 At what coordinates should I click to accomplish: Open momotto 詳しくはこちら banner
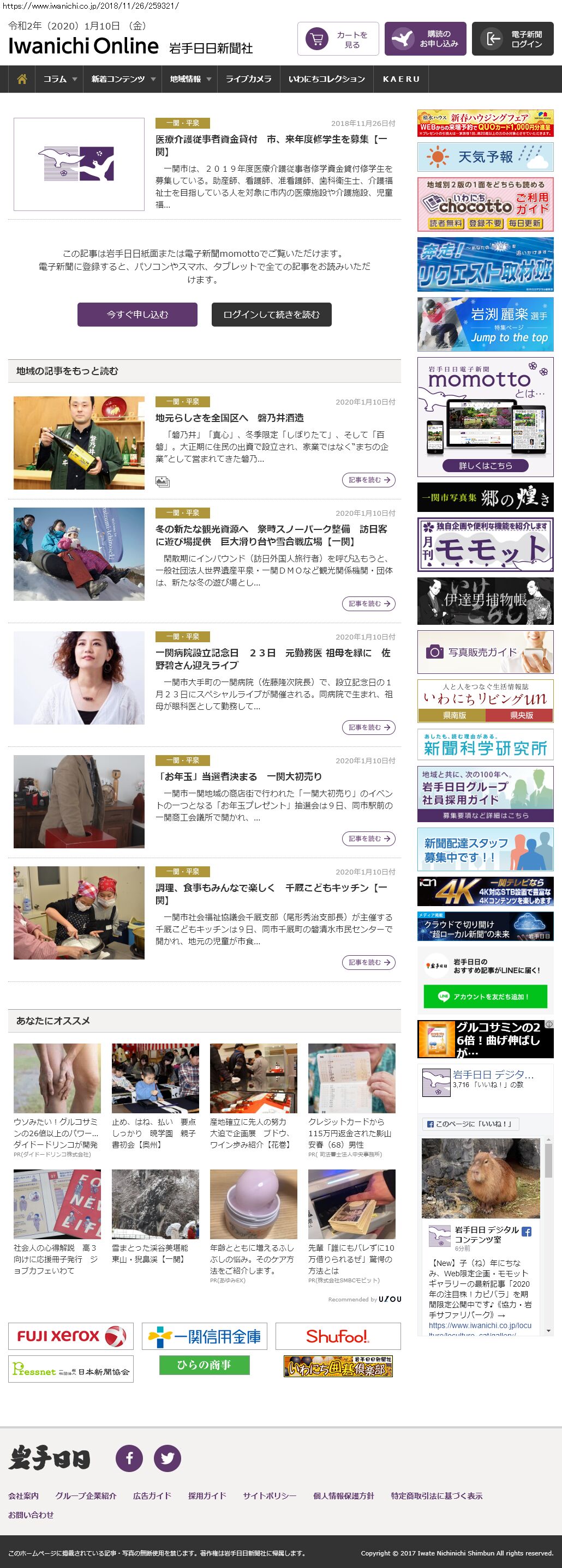point(485,466)
